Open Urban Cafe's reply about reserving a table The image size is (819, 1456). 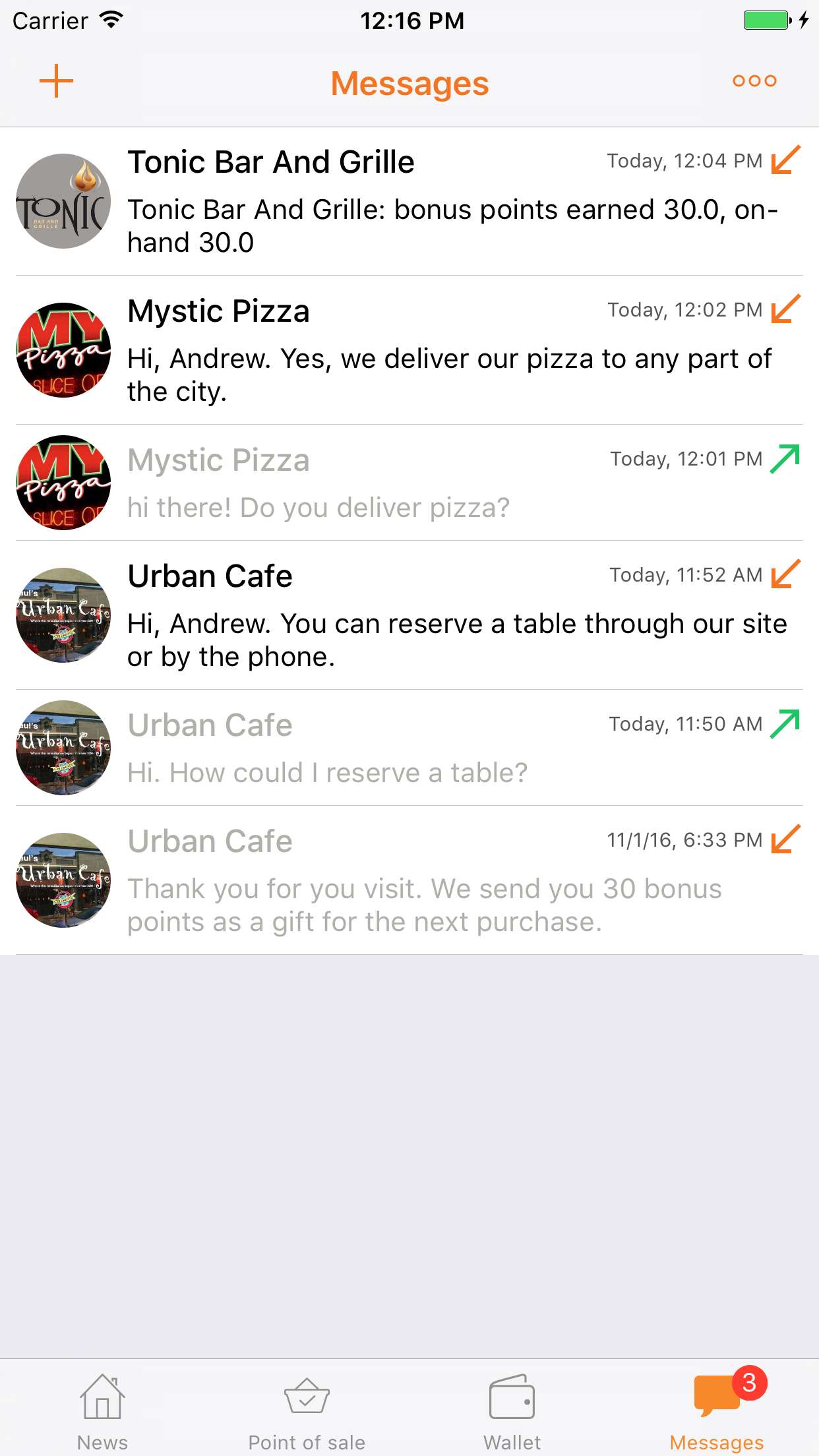click(x=452, y=616)
